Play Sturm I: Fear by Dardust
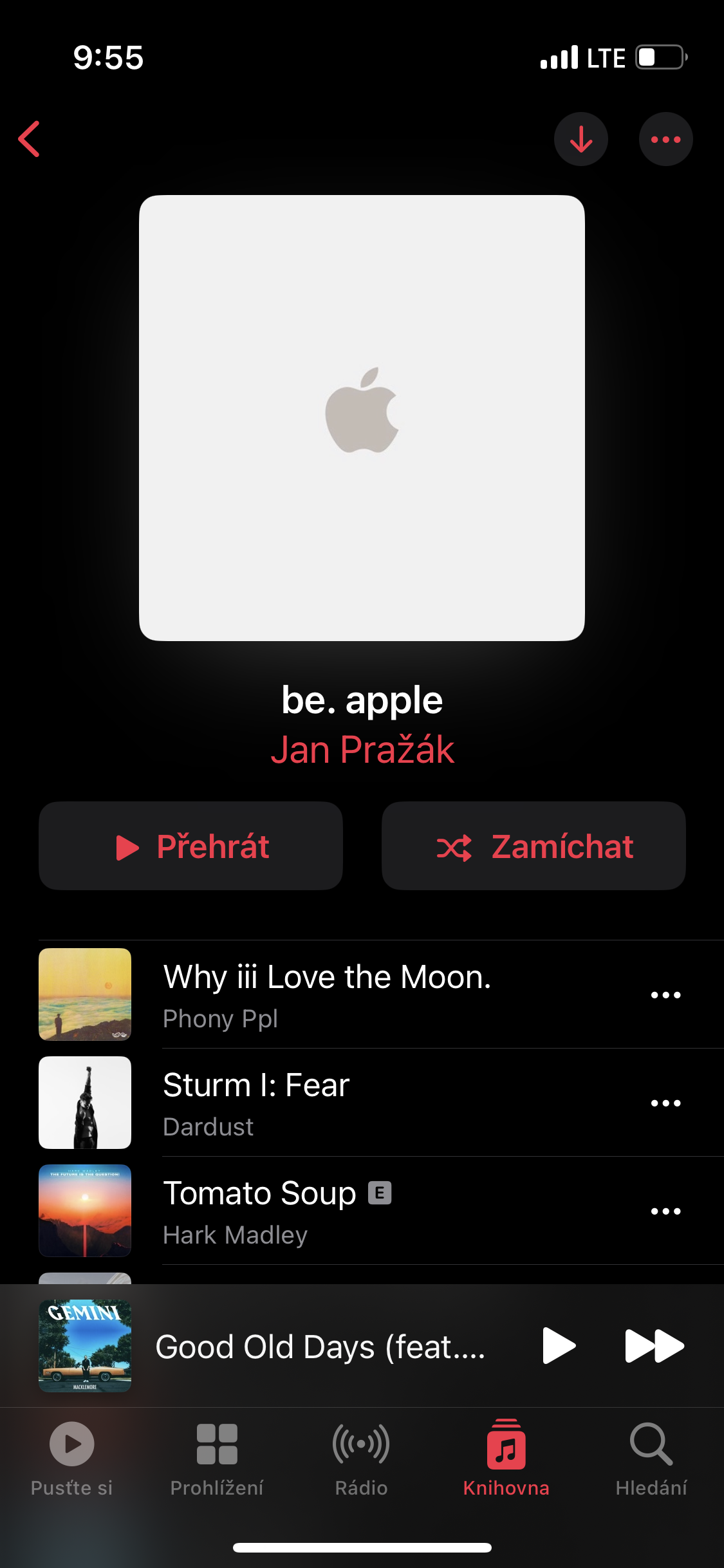Screen dimensions: 724x1568 tap(256, 1102)
